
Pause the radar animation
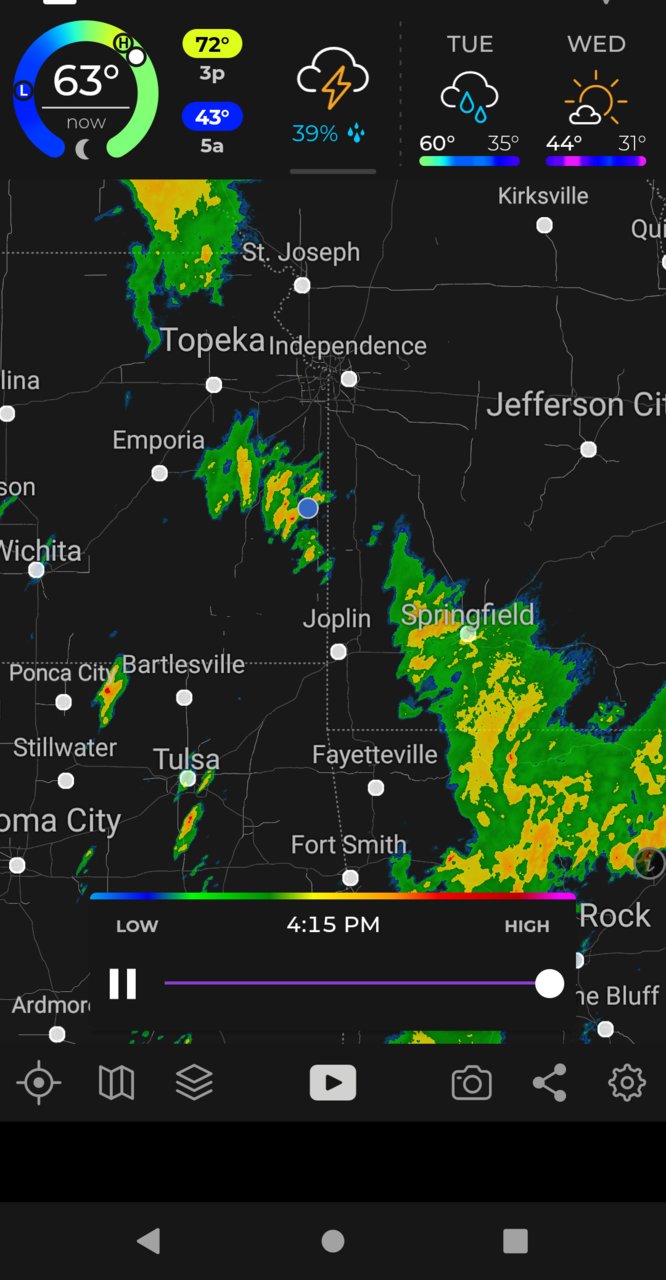click(123, 984)
